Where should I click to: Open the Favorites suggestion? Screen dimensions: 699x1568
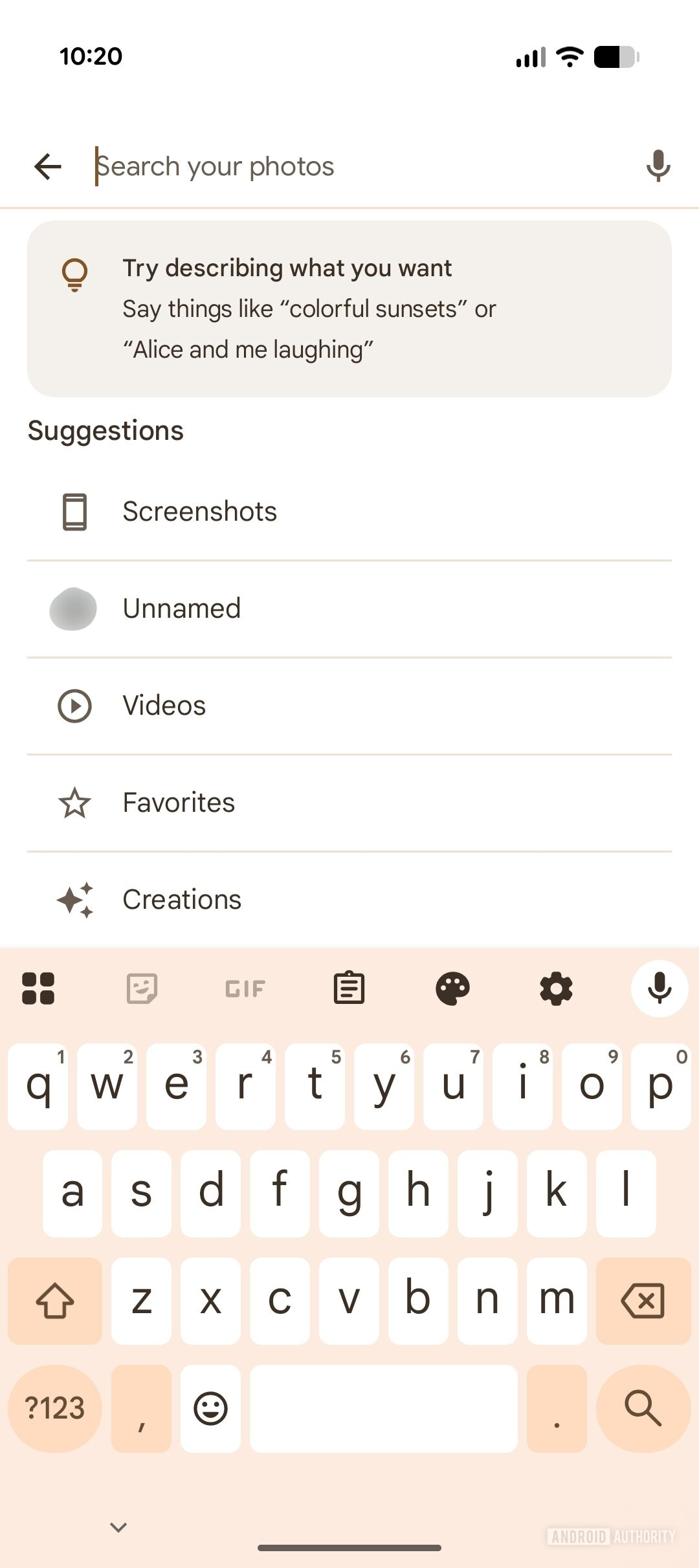(x=349, y=803)
